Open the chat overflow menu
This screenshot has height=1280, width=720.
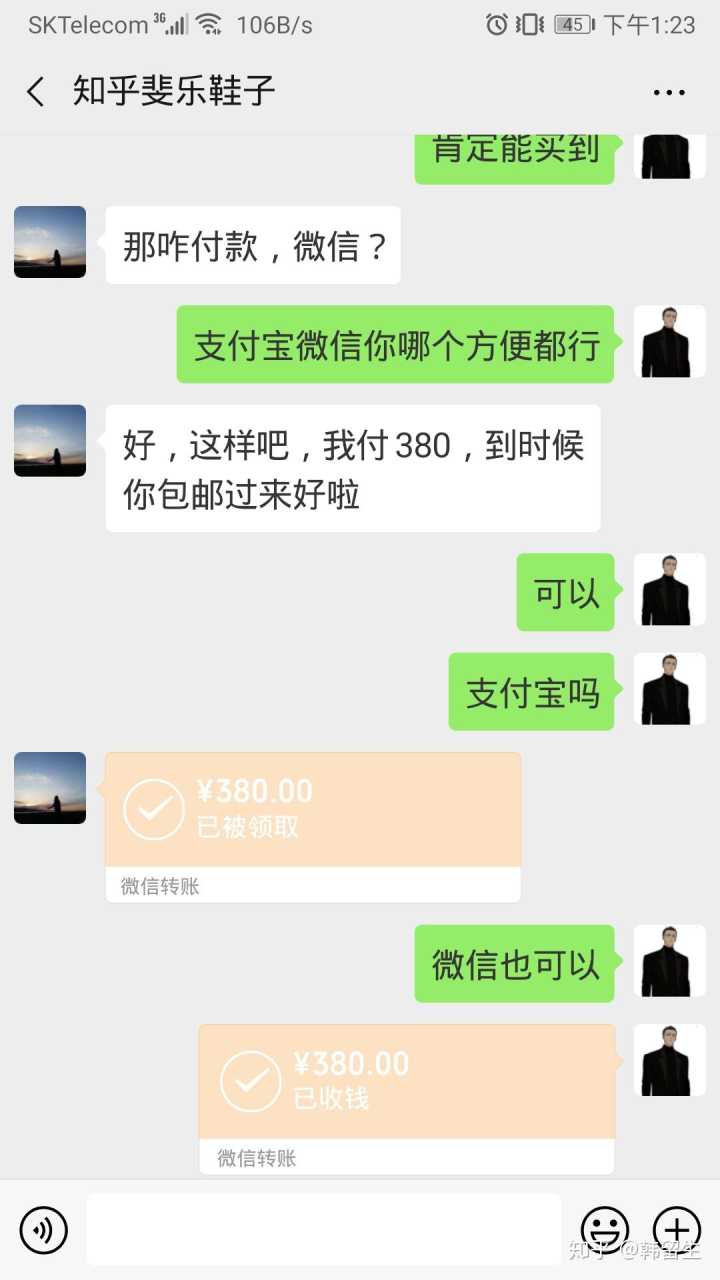pos(669,93)
